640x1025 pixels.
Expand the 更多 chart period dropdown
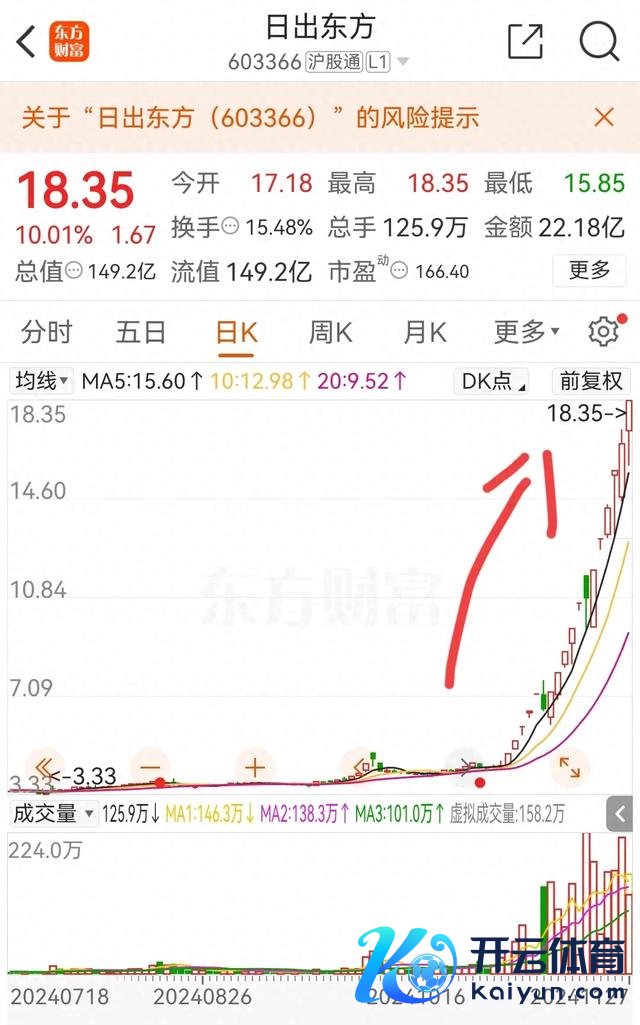(526, 332)
